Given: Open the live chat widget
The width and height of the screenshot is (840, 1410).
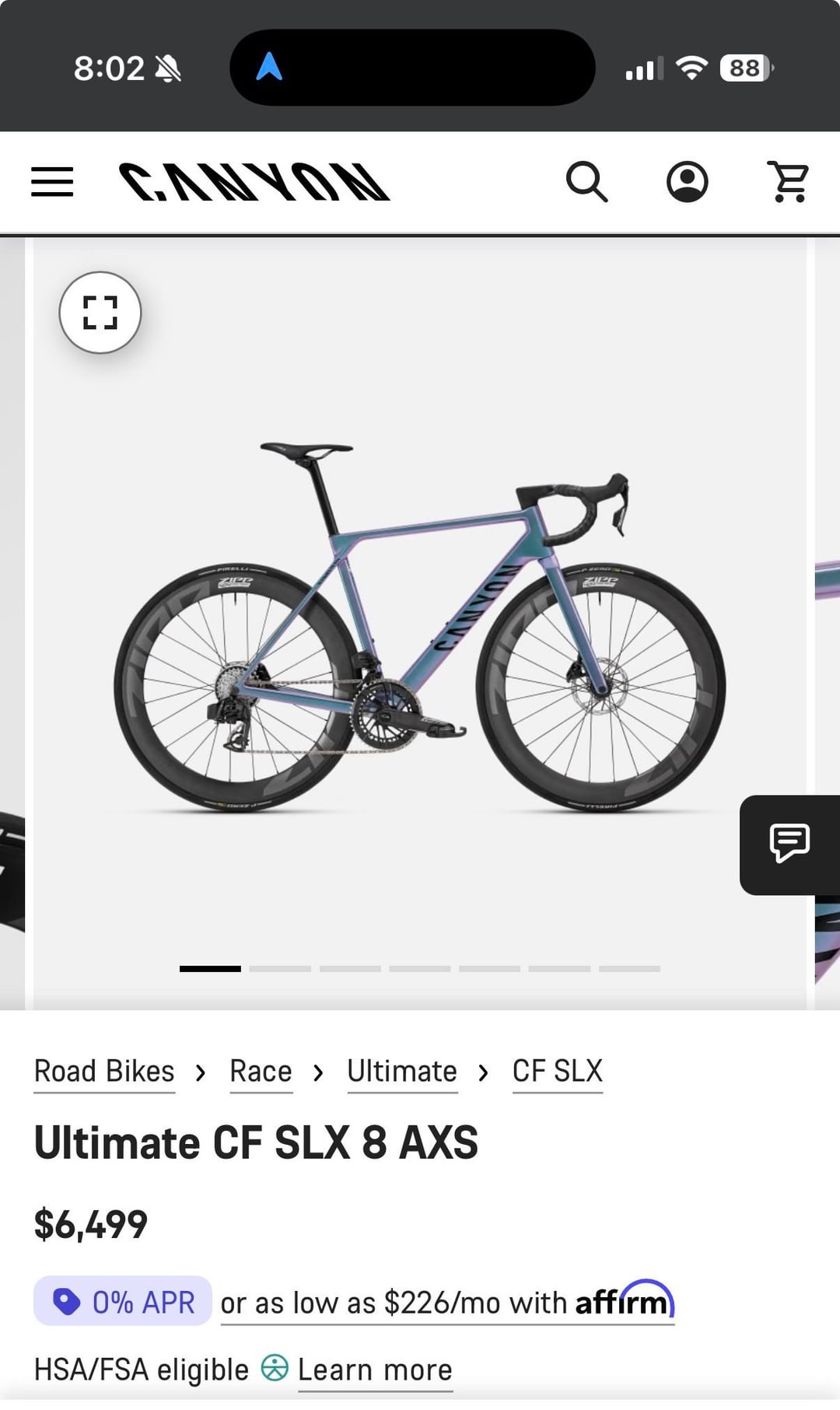Looking at the screenshot, I should tap(789, 845).
